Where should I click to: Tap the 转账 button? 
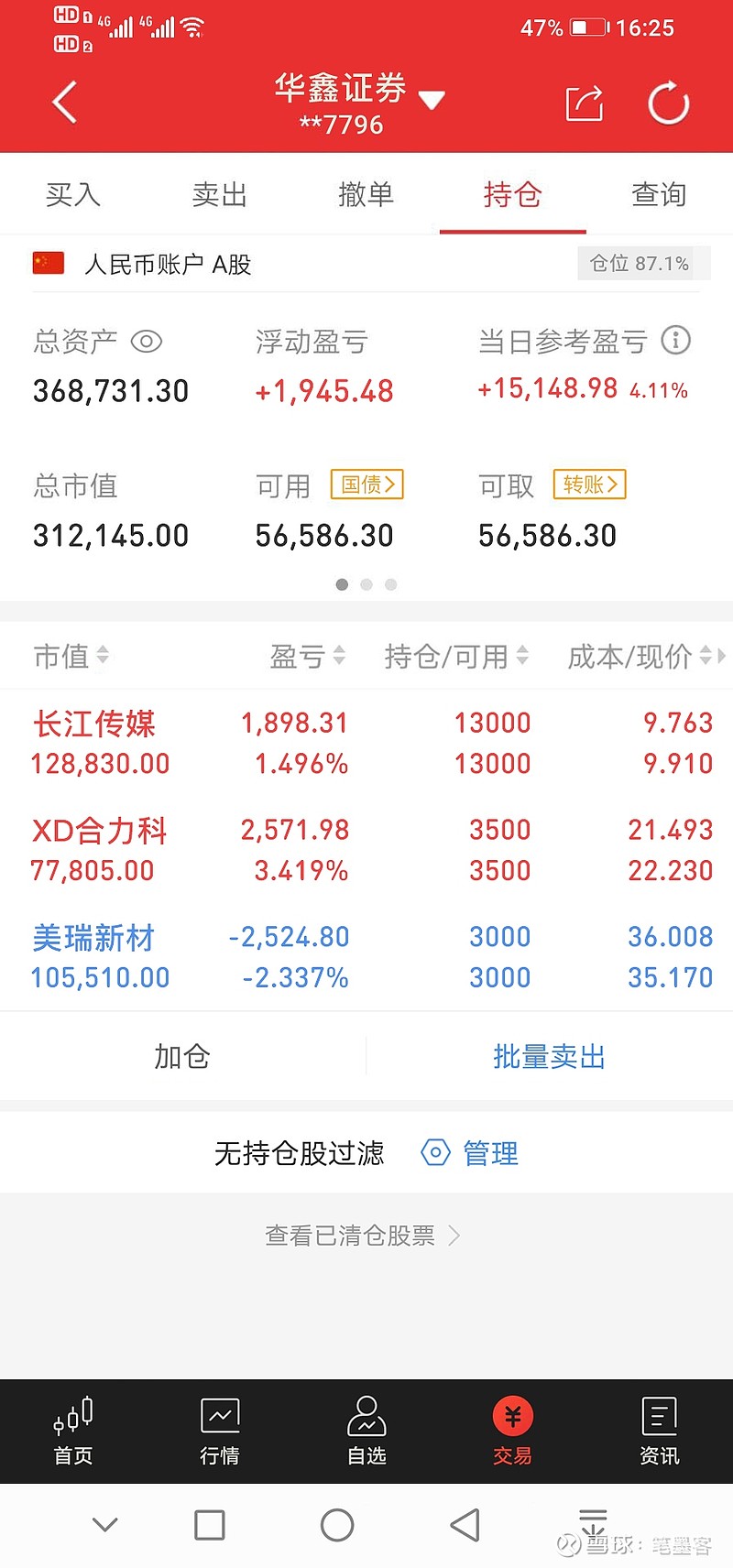pyautogui.click(x=590, y=485)
